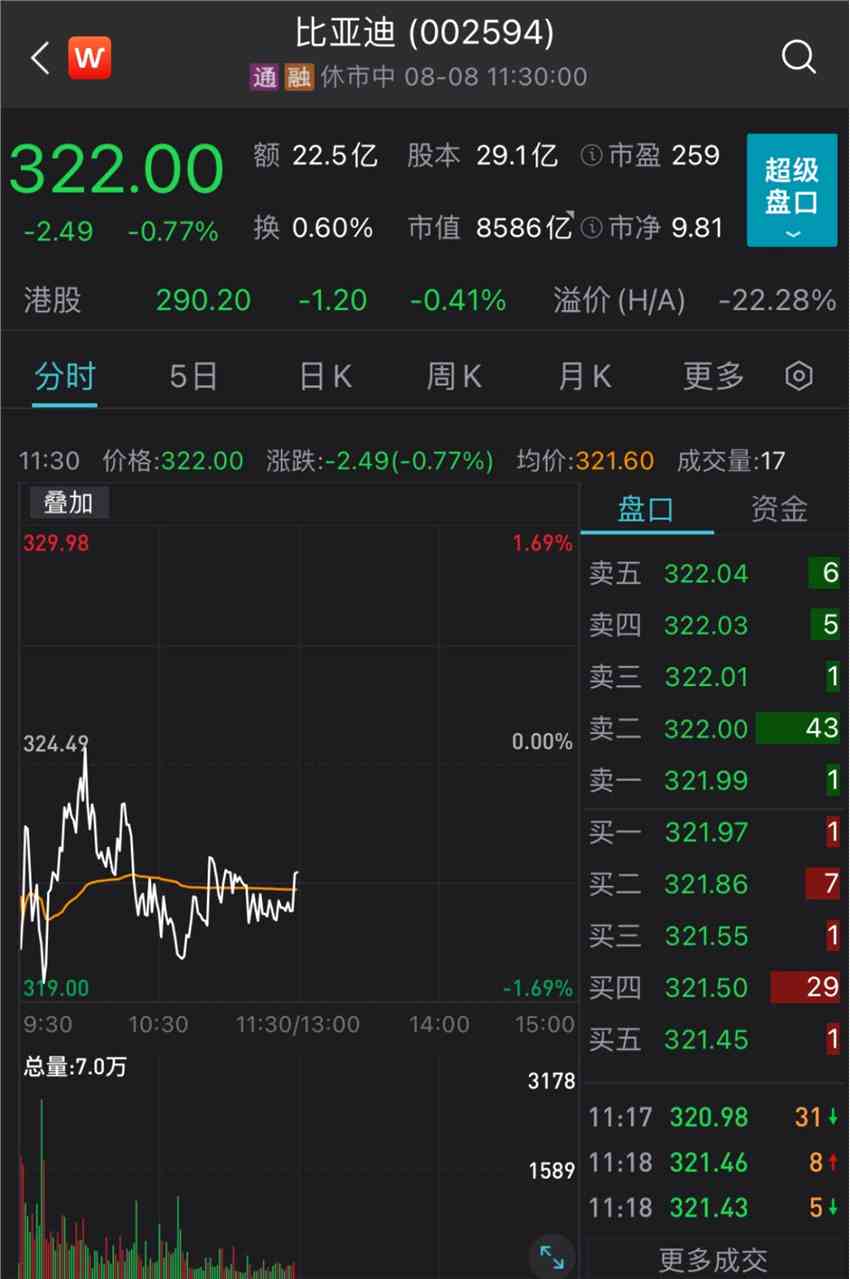This screenshot has height=1279, width=850.
Task: Open the search magnifier icon
Action: (x=799, y=57)
